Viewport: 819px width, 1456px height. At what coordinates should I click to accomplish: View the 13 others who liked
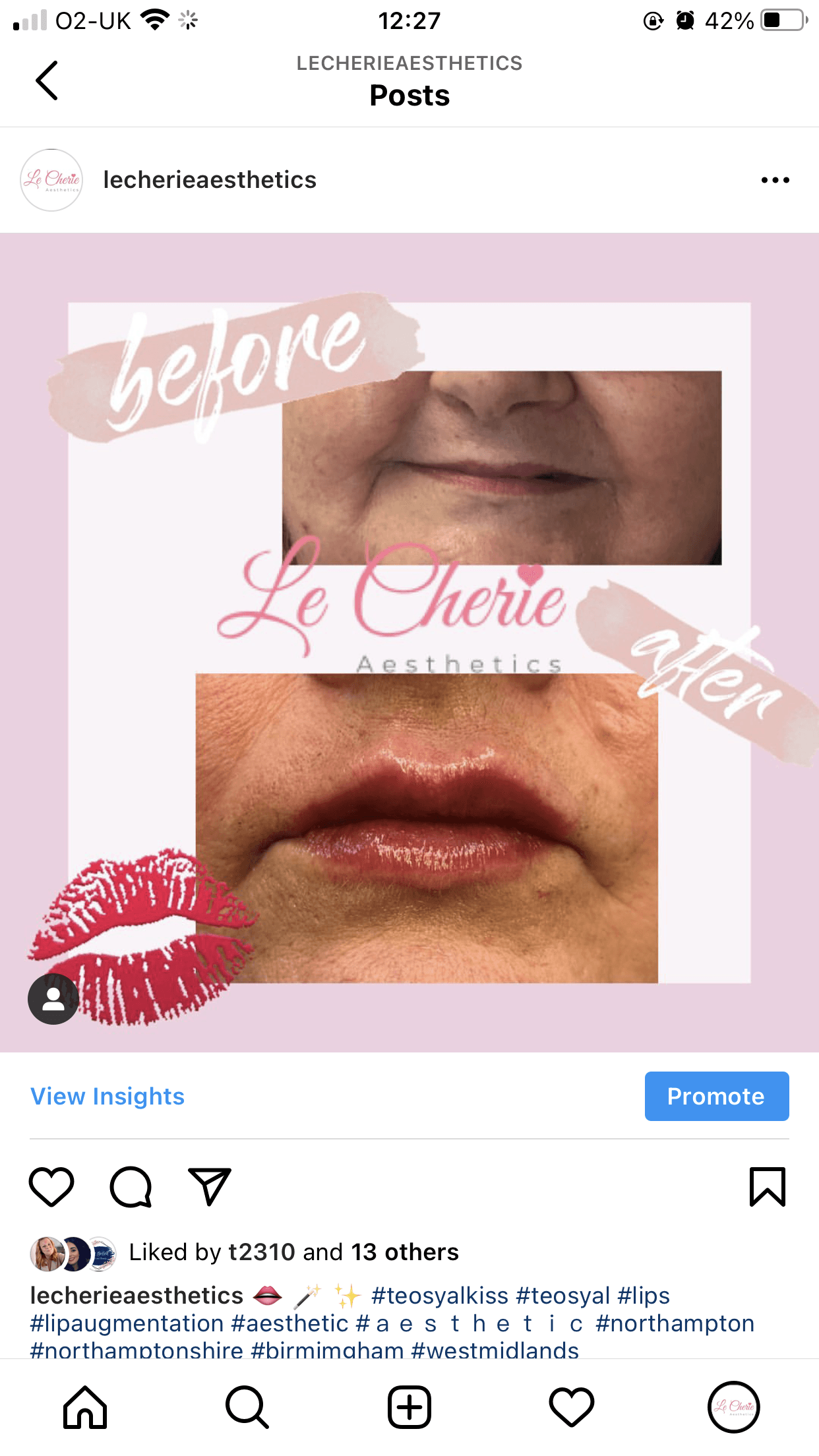pos(404,1252)
